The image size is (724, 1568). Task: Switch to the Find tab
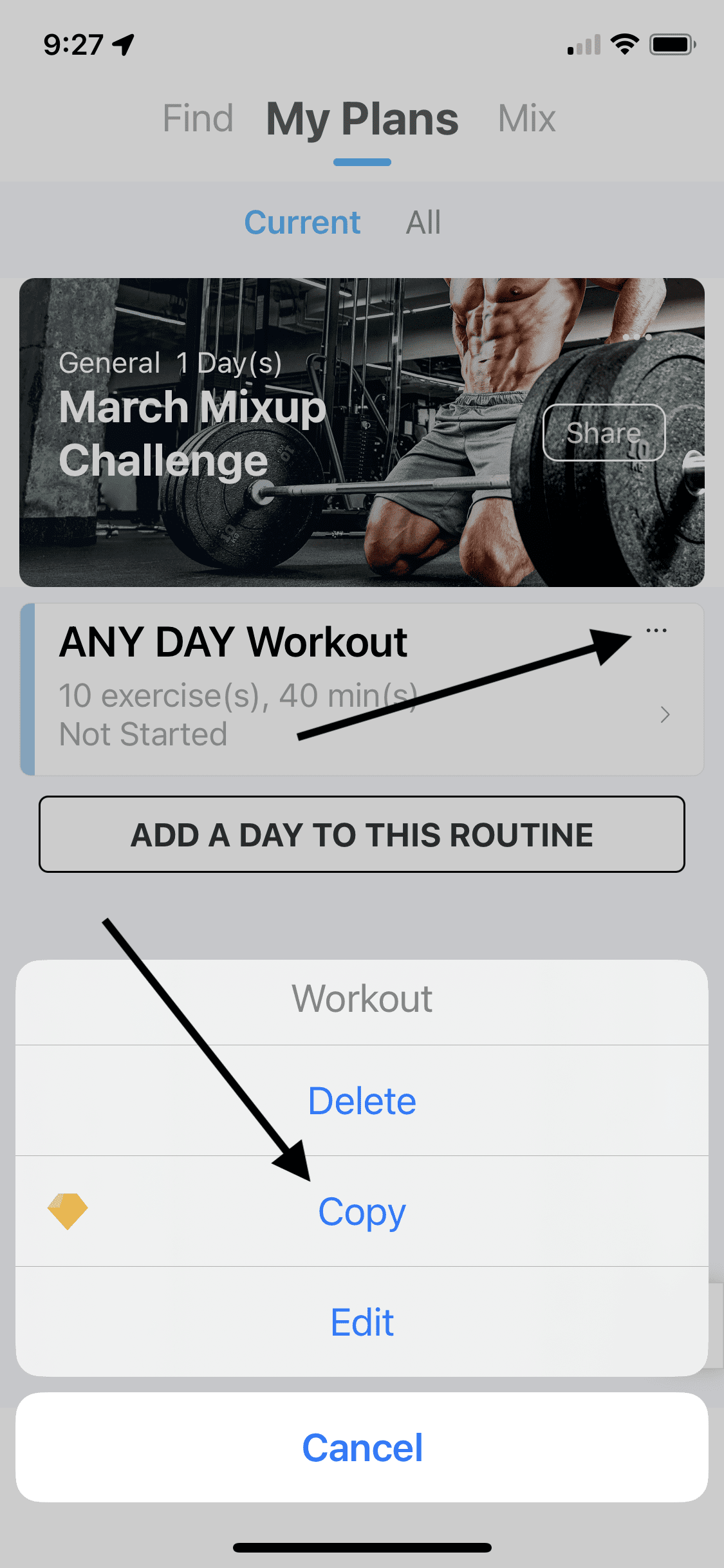tap(198, 118)
